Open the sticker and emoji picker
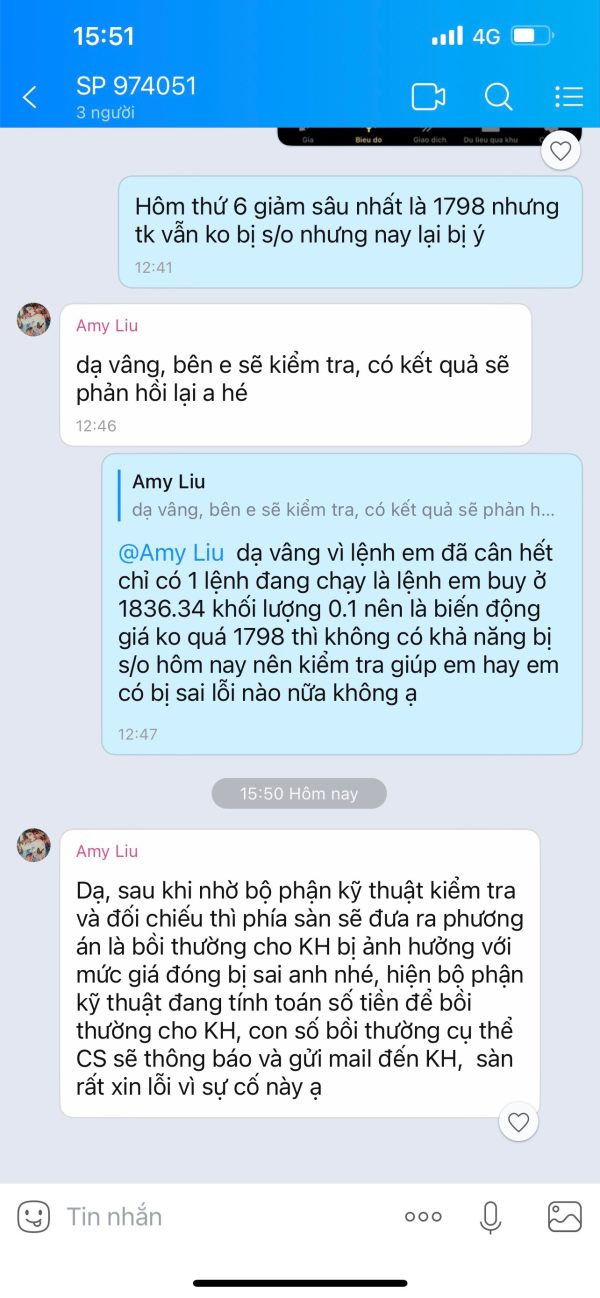The width and height of the screenshot is (600, 1298). 34,1216
